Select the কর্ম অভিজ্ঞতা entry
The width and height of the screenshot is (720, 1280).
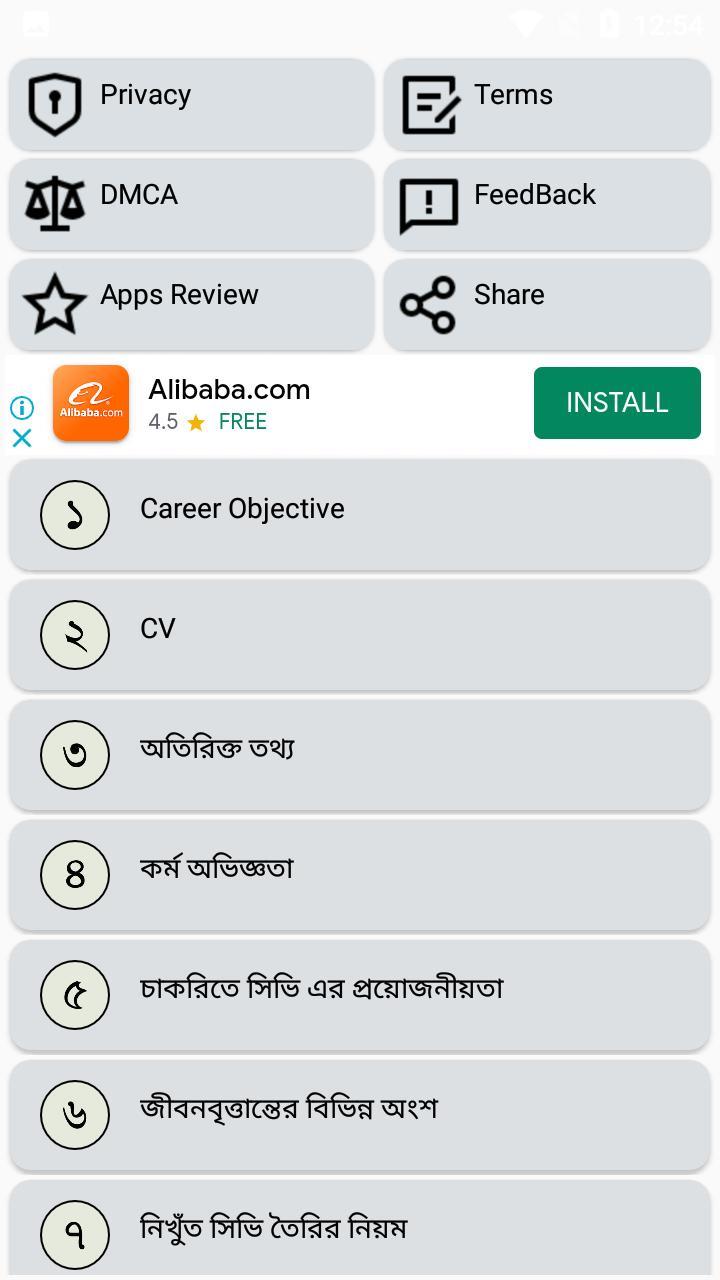[x=360, y=874]
